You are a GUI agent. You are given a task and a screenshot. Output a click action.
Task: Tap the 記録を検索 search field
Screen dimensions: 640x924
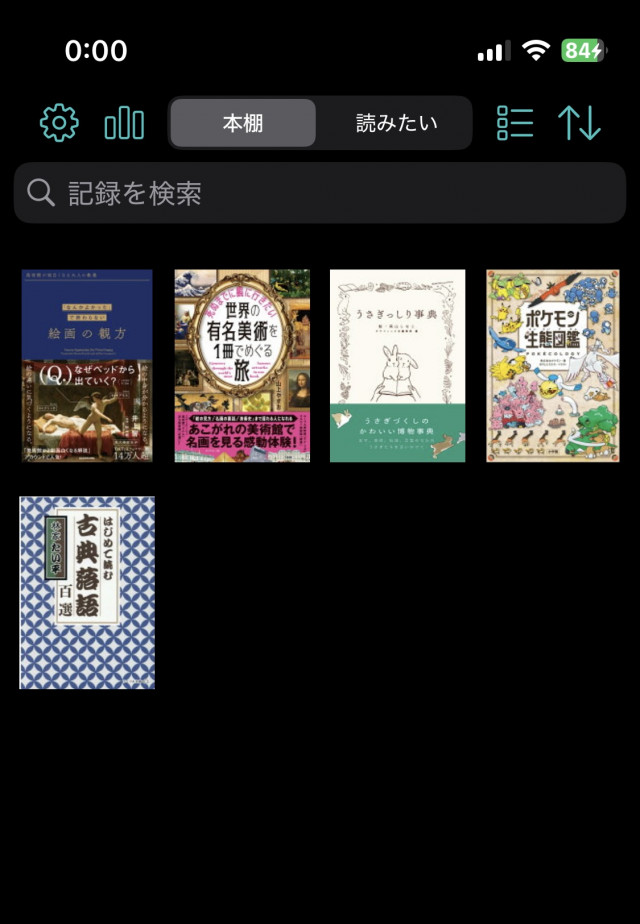click(x=320, y=193)
